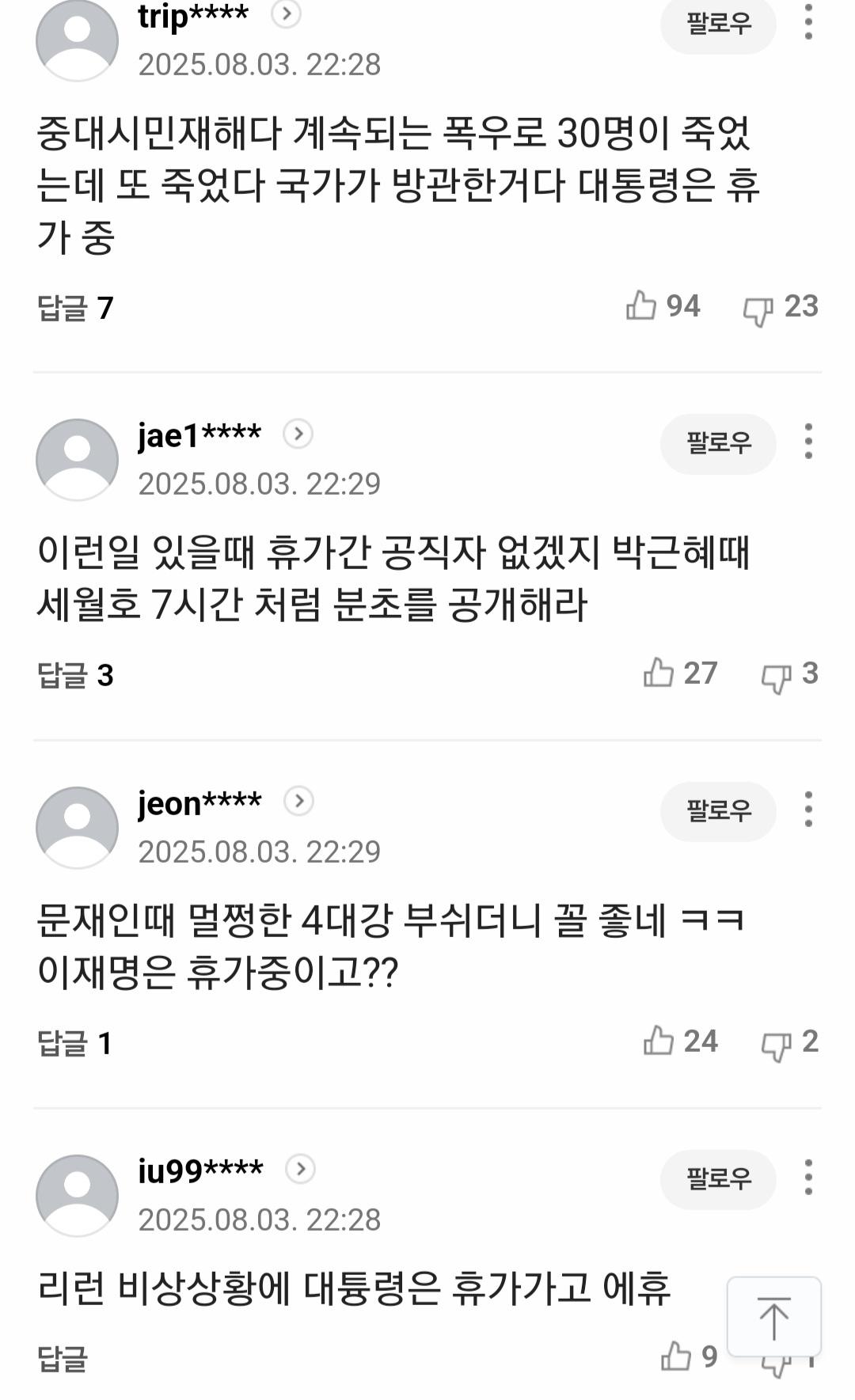Follow user trip****
855x1400 pixels.
[718, 24]
